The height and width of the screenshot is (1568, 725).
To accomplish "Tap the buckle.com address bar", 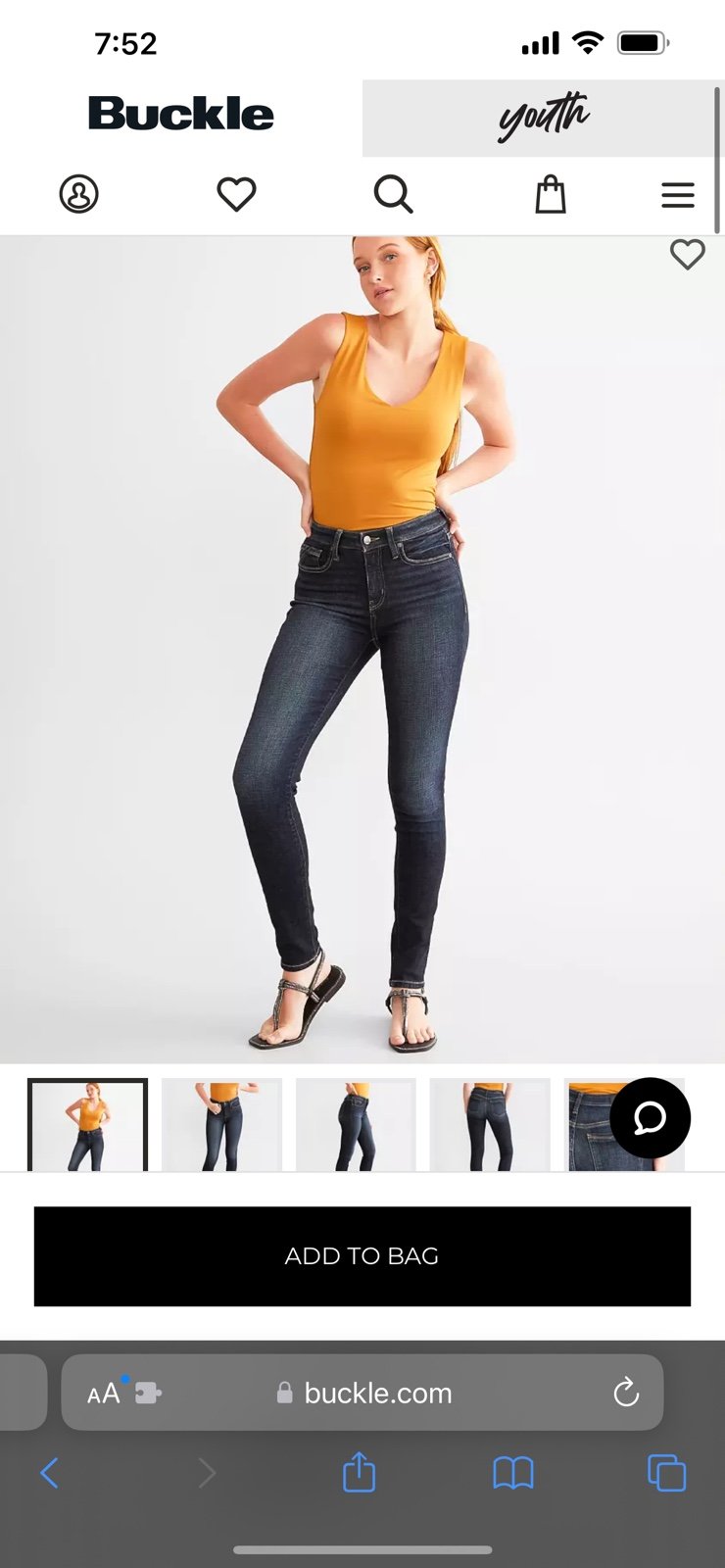I will [377, 1393].
